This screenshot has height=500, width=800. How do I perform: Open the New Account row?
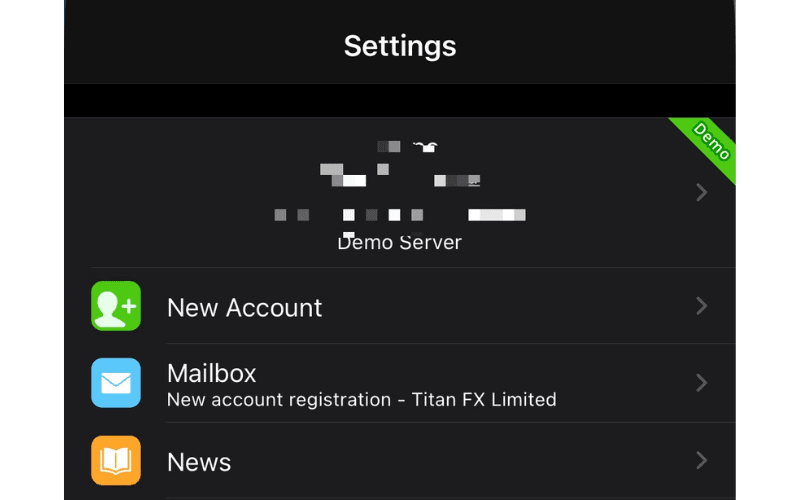[400, 307]
